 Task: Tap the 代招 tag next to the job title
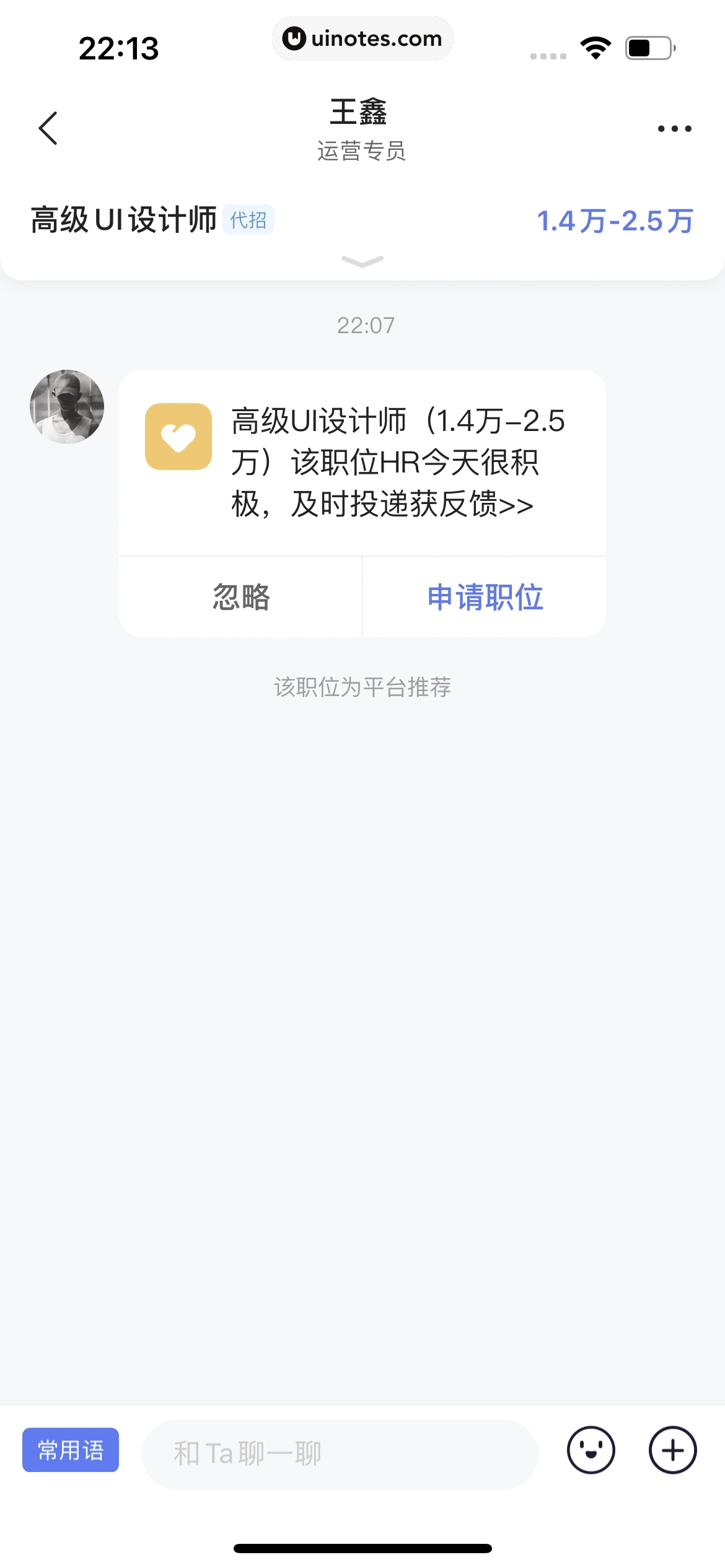(249, 219)
